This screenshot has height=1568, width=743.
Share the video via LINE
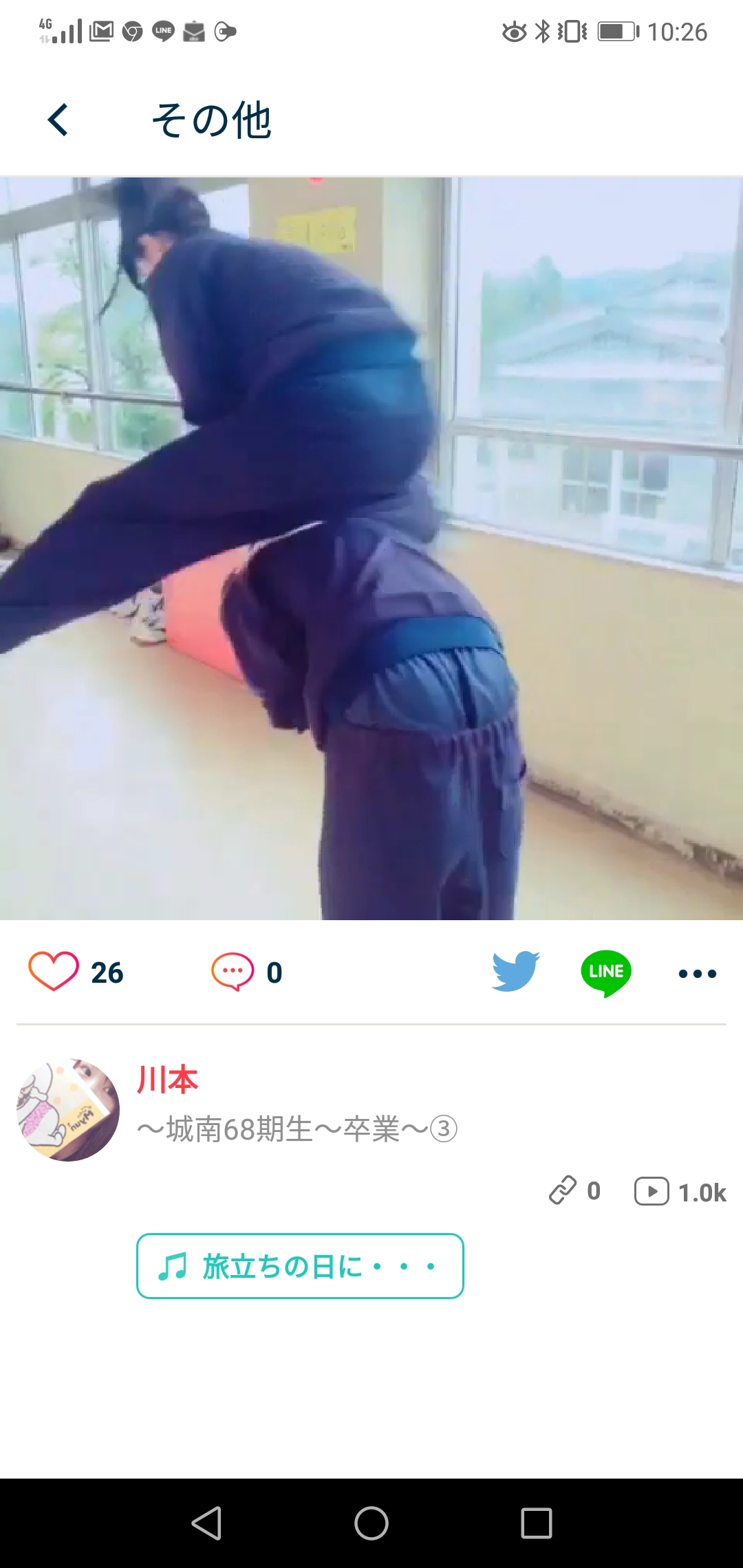[606, 972]
